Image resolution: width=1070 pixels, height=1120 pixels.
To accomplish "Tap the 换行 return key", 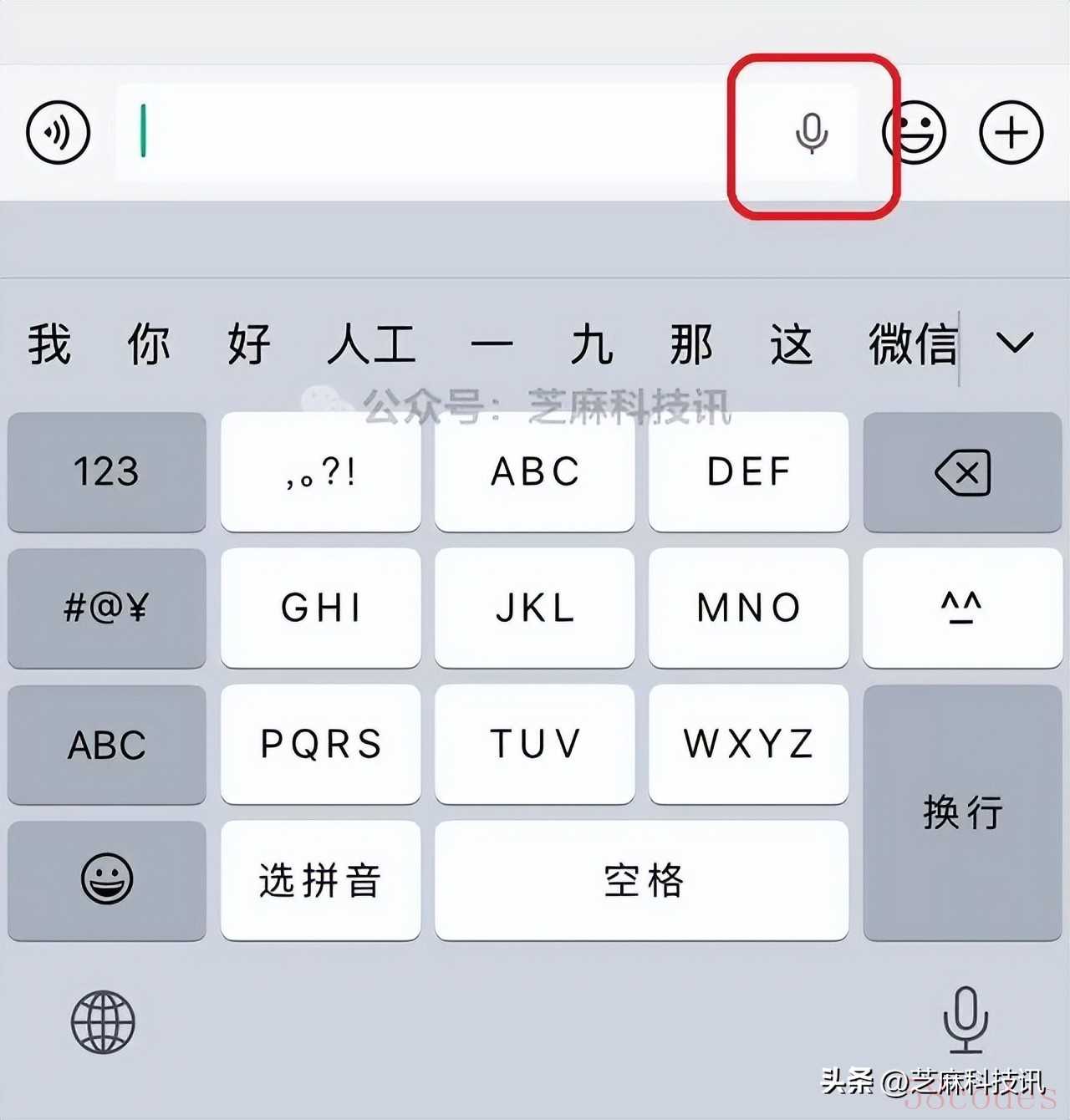I will [962, 812].
